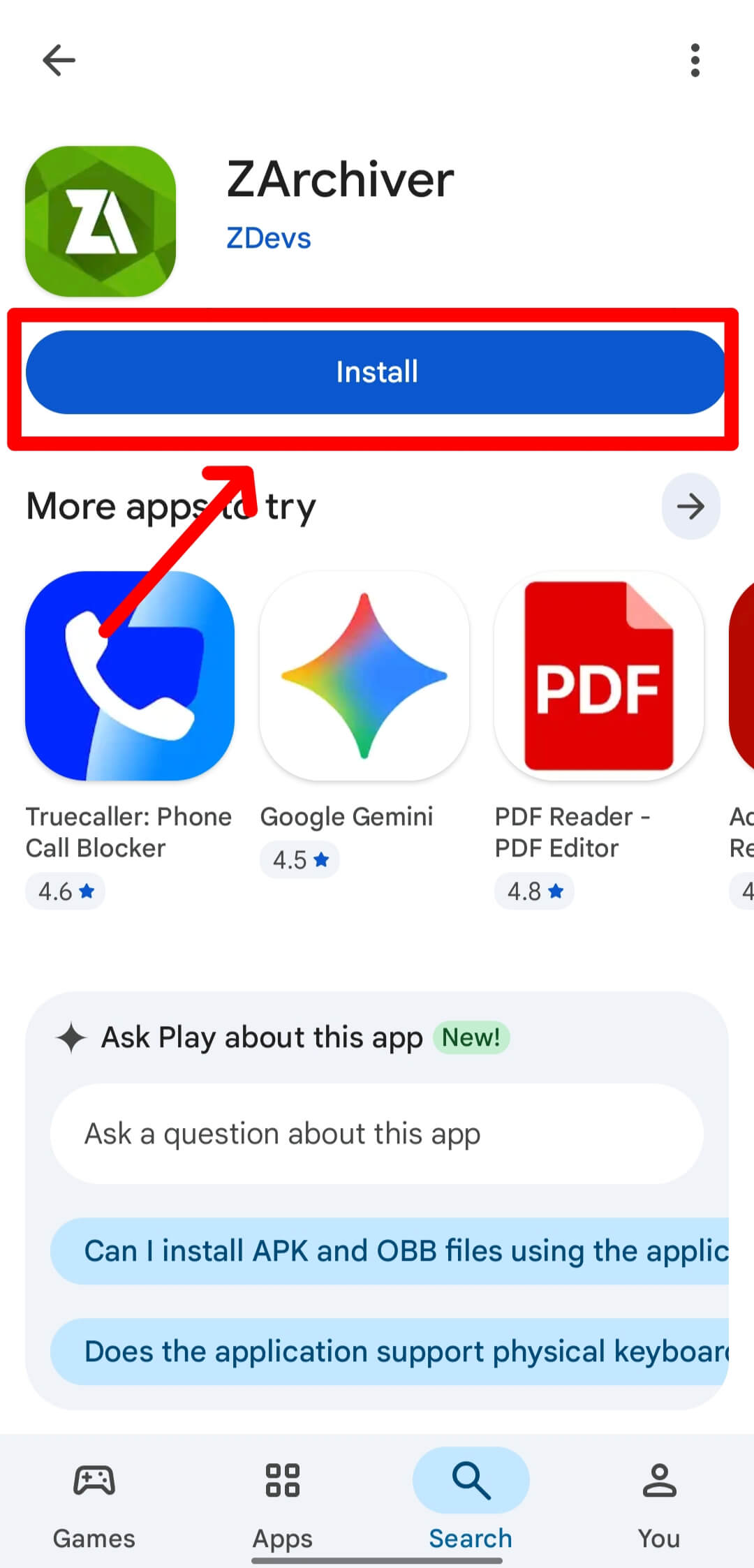The image size is (754, 1568).
Task: Tap the Ask a question input field
Action: [x=377, y=1134]
